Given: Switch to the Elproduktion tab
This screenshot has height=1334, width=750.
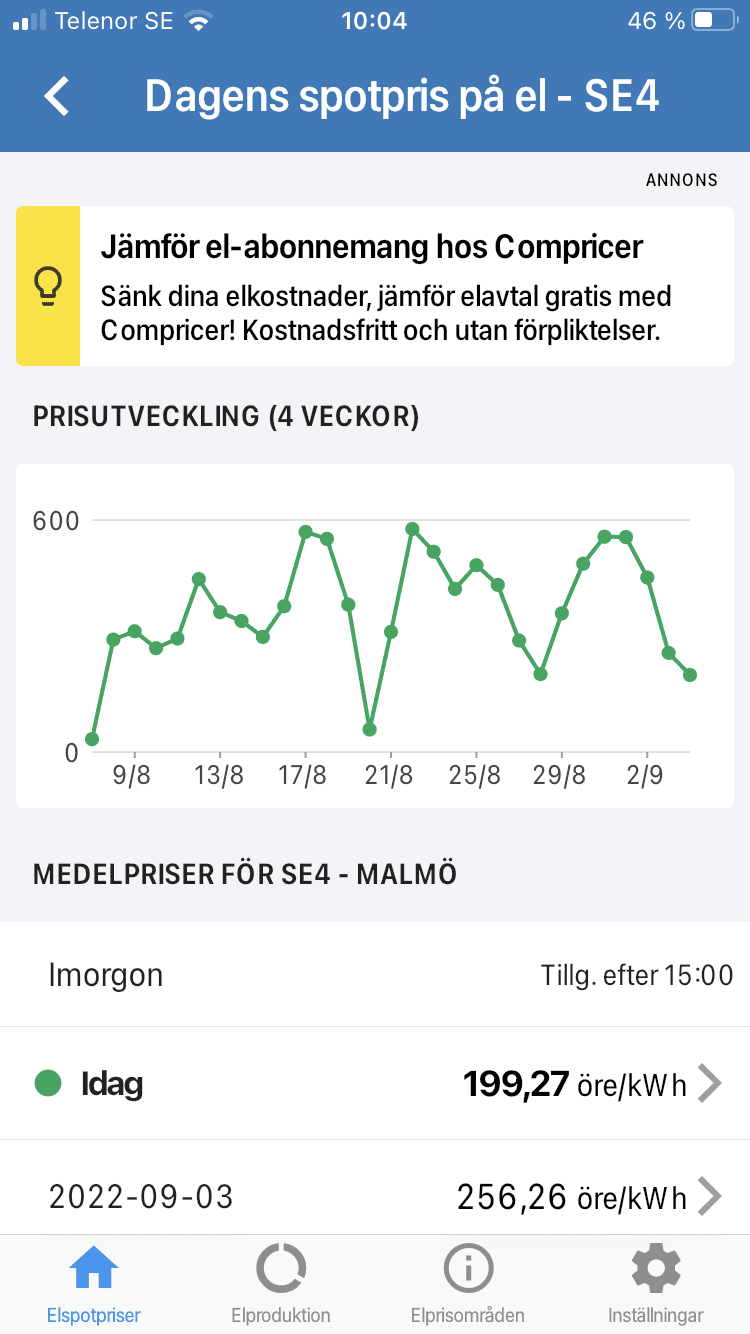Looking at the screenshot, I should [x=280, y=1285].
